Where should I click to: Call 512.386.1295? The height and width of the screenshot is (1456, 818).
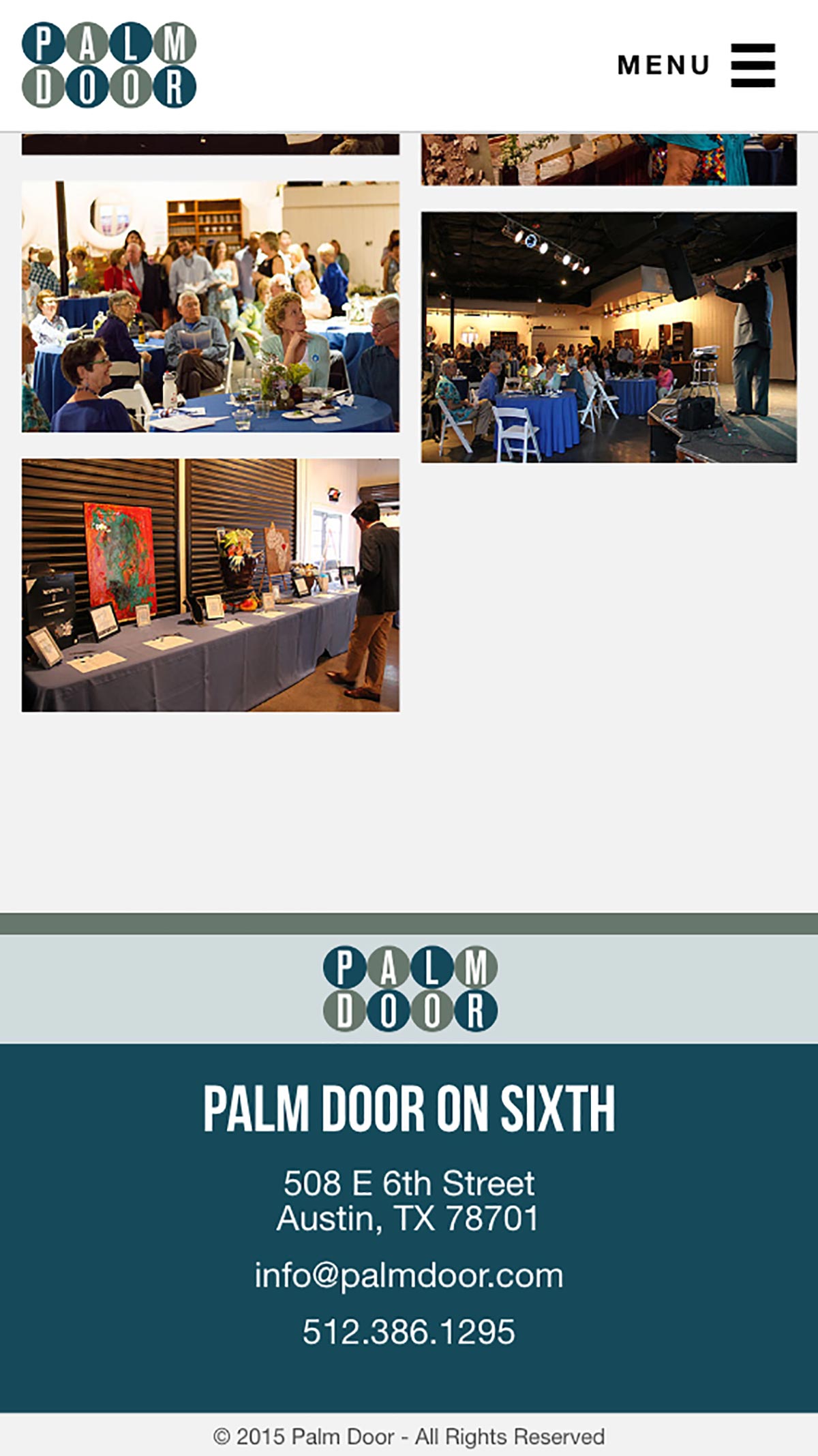click(x=409, y=1331)
